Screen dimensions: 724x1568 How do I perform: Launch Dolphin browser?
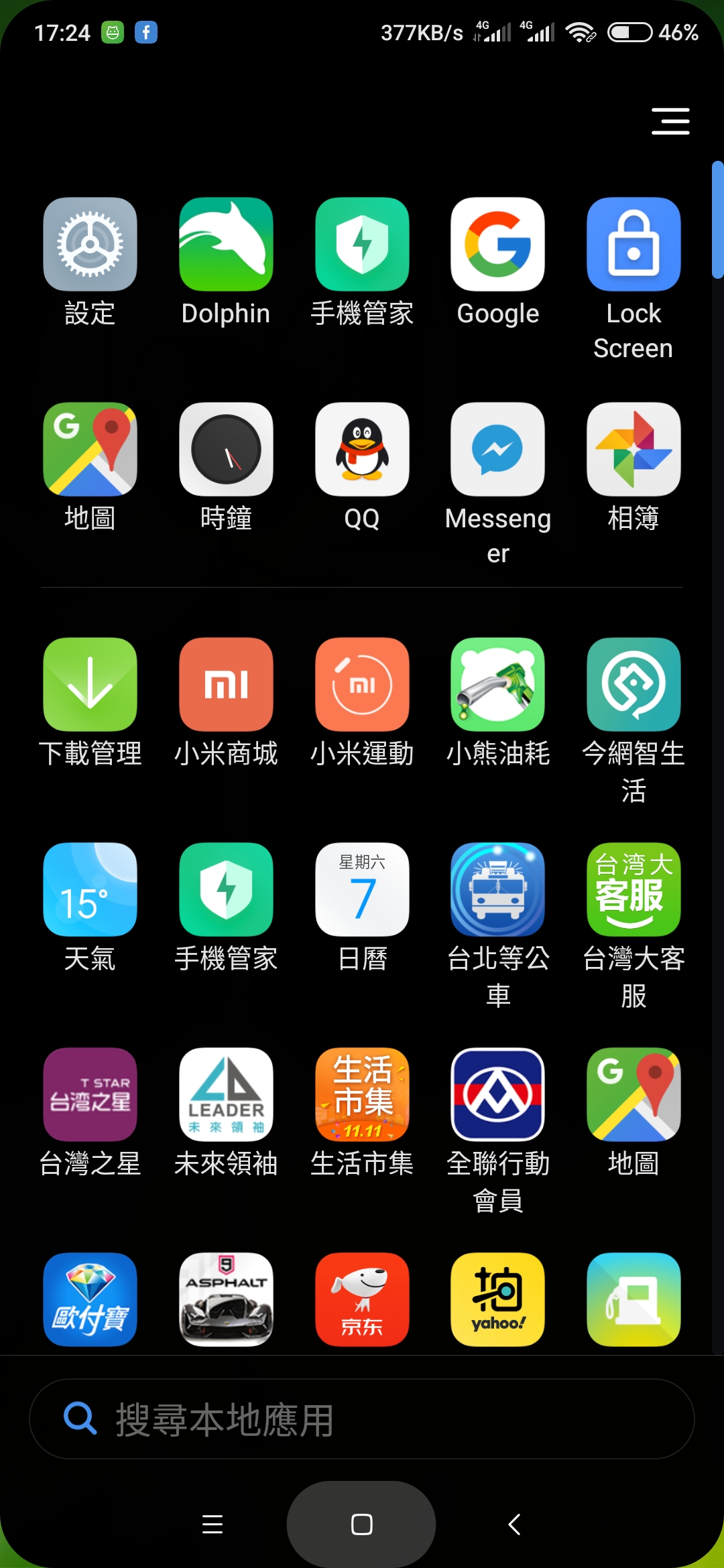click(226, 245)
